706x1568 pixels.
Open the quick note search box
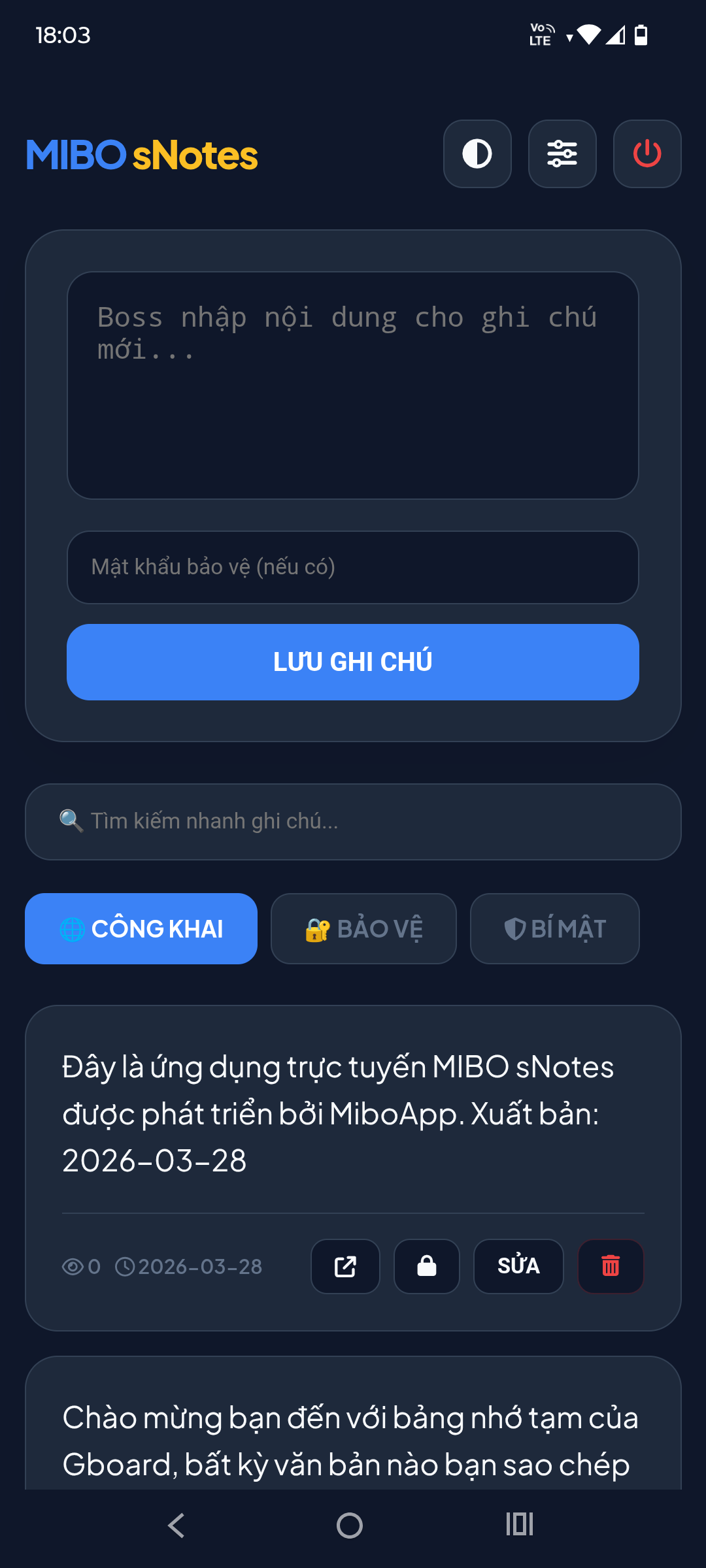[353, 821]
